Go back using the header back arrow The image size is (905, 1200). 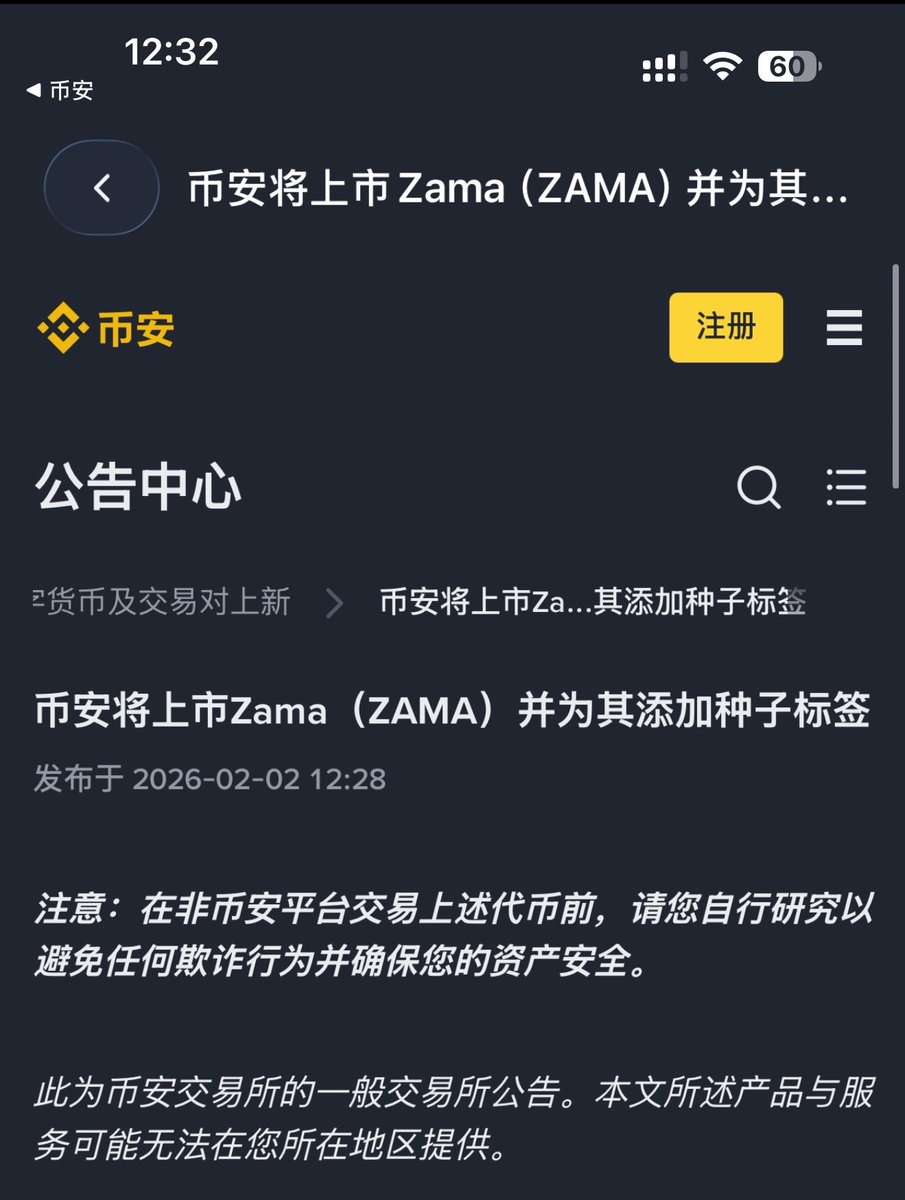click(101, 188)
